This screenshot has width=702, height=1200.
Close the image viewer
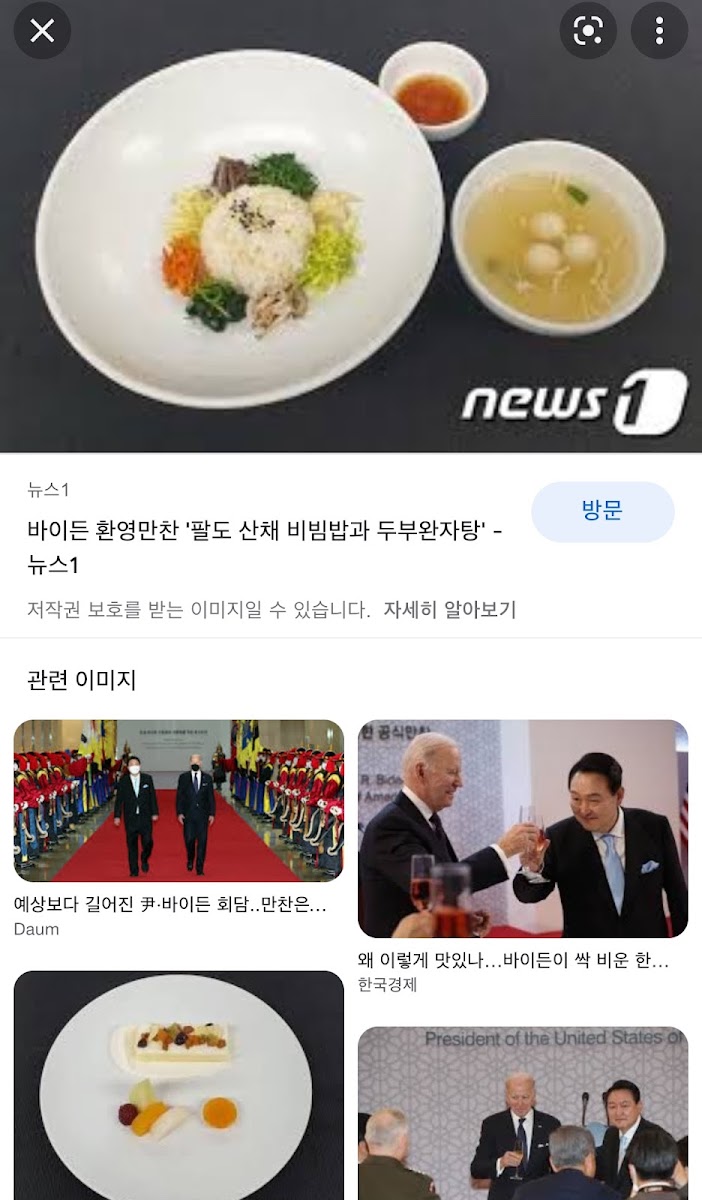[42, 30]
